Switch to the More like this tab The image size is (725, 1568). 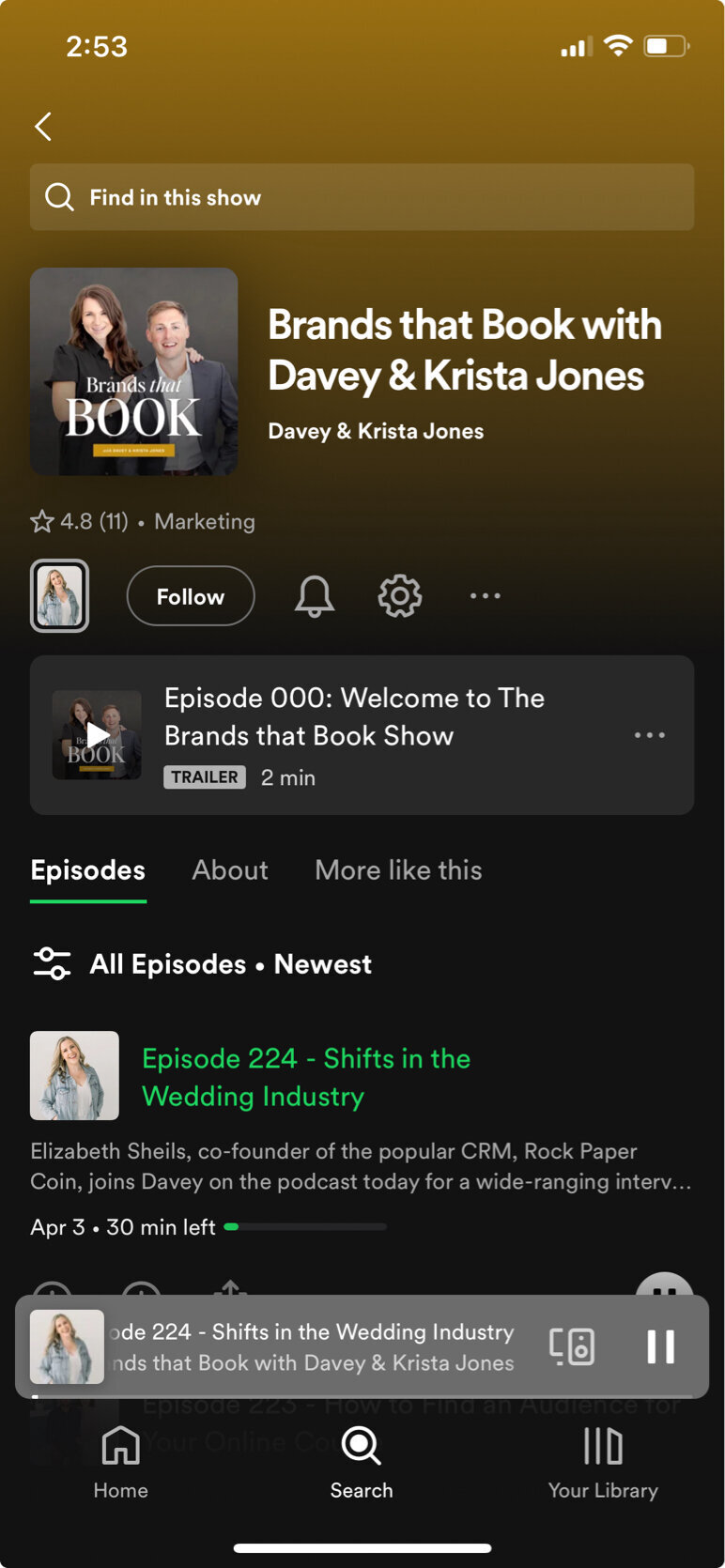(398, 870)
